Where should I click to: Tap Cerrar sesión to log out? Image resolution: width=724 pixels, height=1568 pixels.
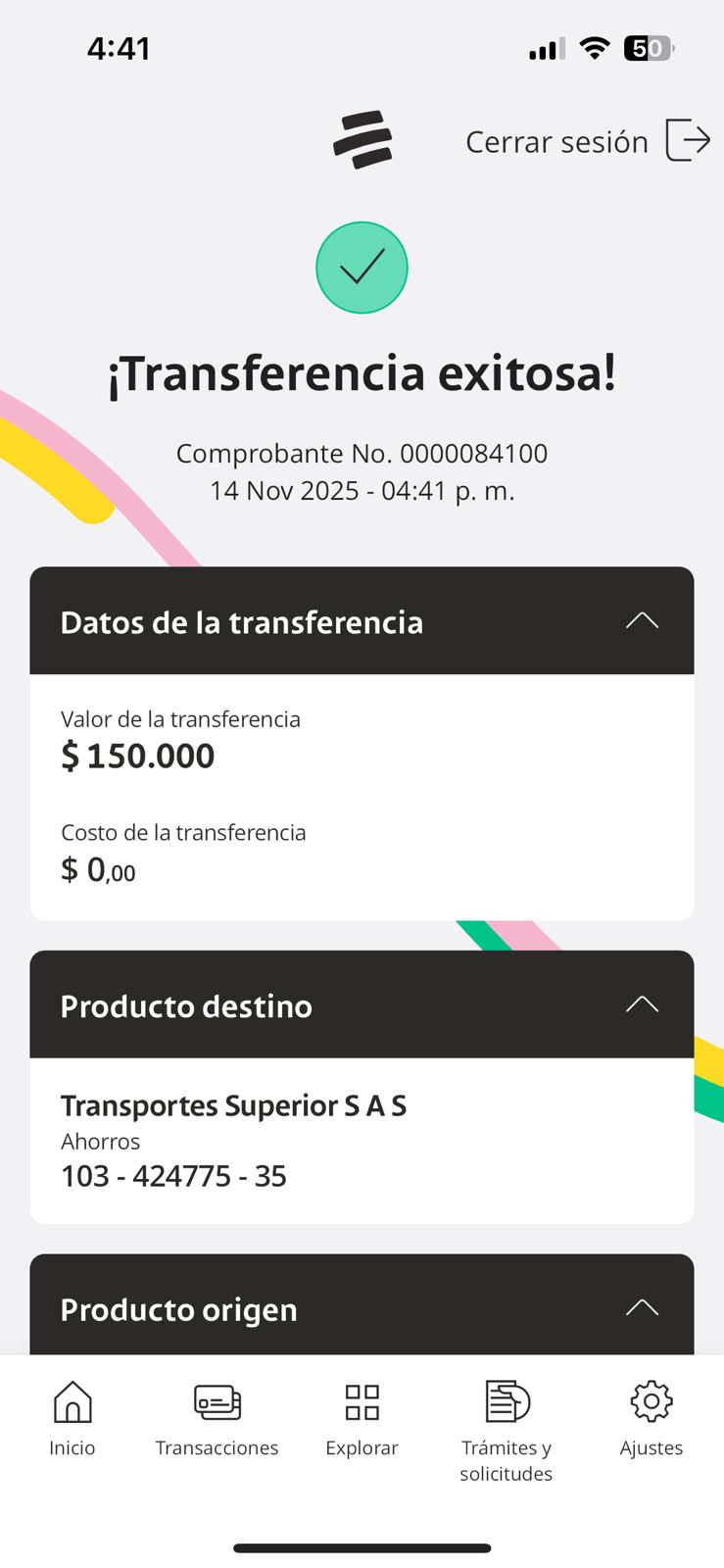click(x=586, y=141)
